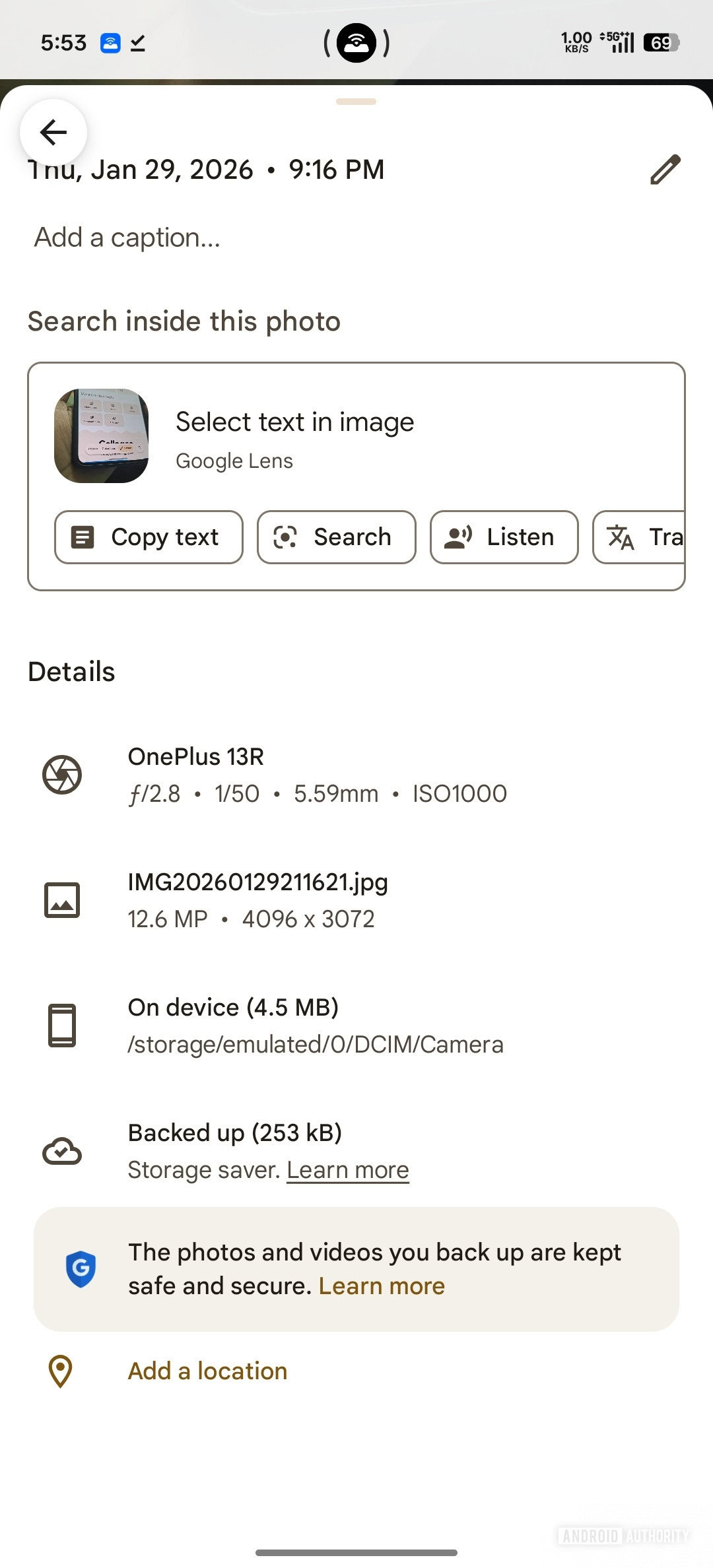Select Copy text action

pos(148,537)
